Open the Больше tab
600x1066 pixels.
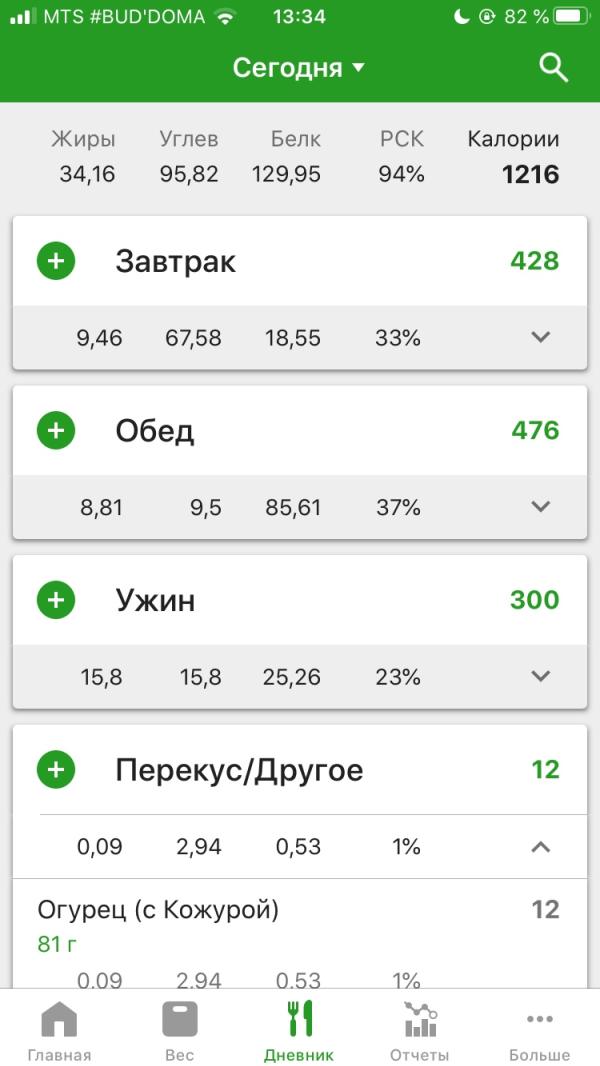point(540,1029)
